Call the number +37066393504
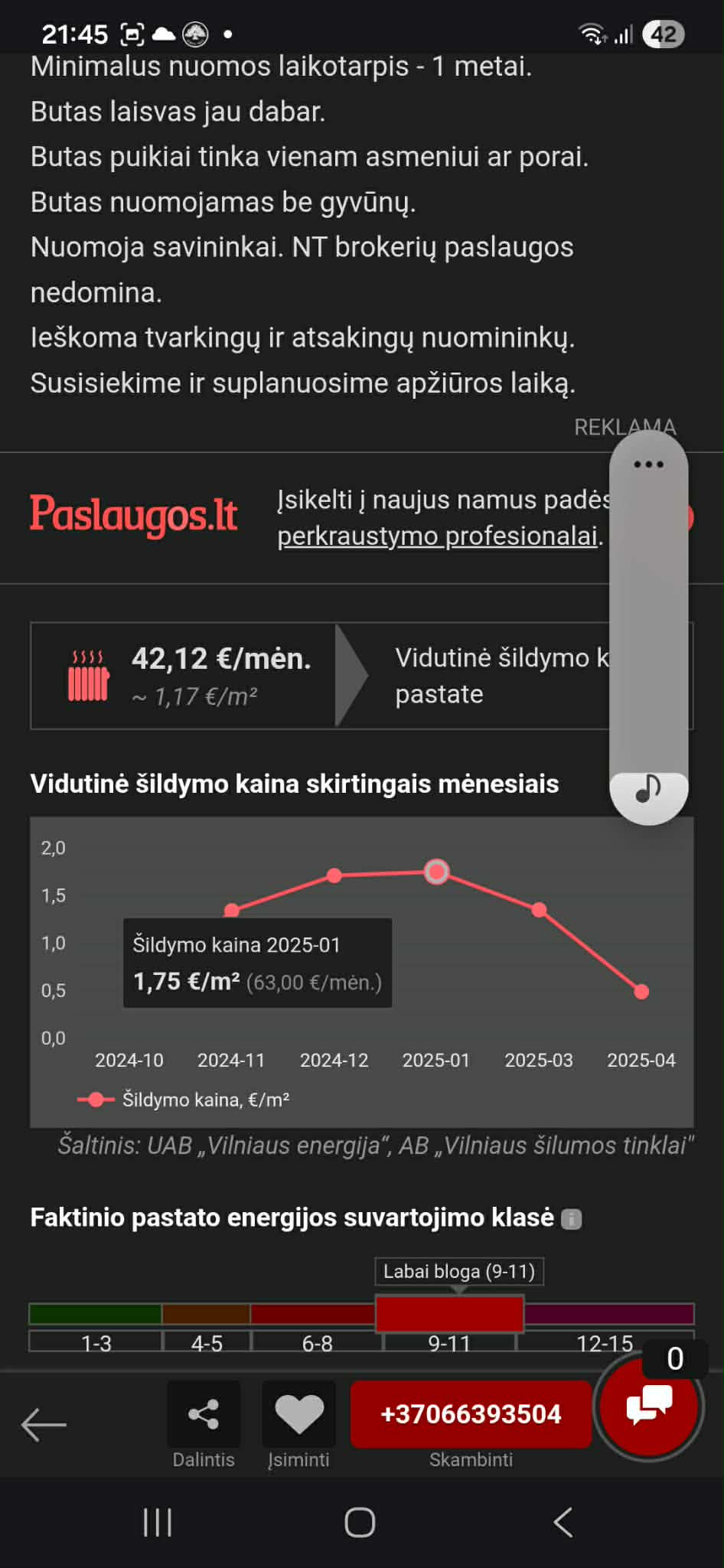The image size is (724, 1568). [x=471, y=1413]
